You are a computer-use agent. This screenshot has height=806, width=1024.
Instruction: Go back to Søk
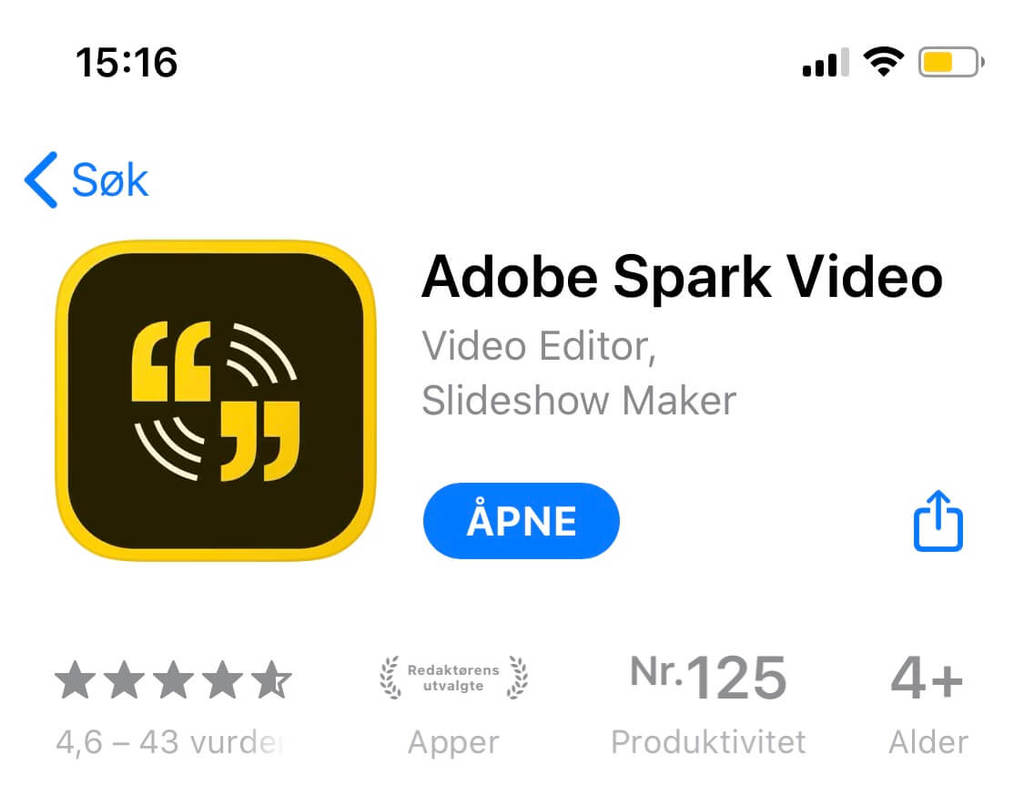pyautogui.click(x=87, y=181)
